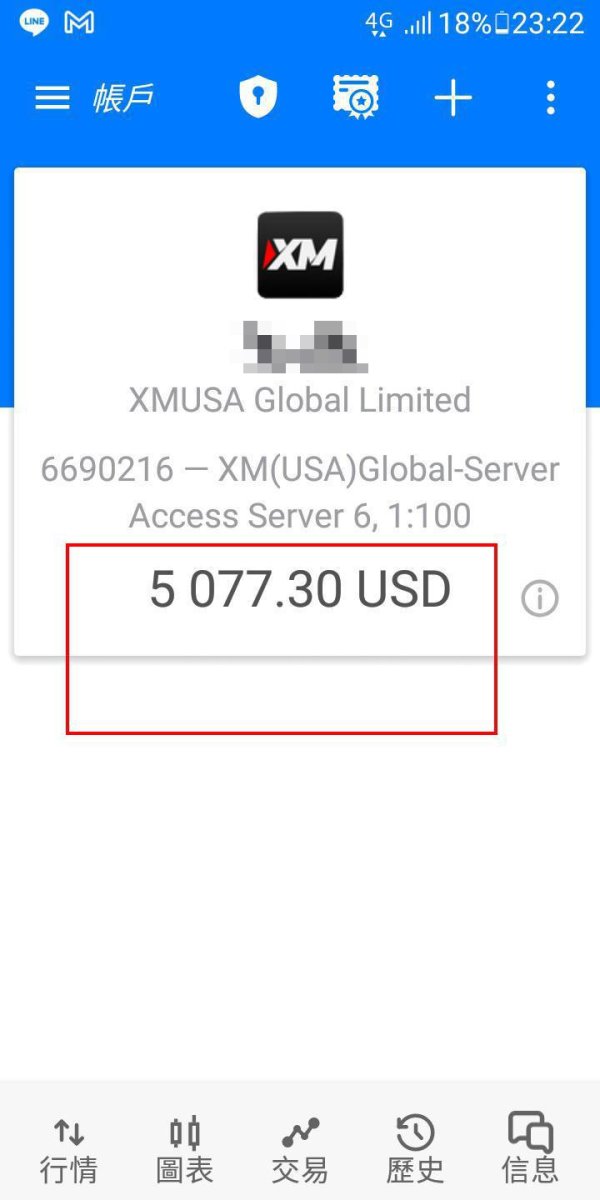The image size is (600, 1200).
Task: Open the certificate icon in the toolbar
Action: (355, 97)
